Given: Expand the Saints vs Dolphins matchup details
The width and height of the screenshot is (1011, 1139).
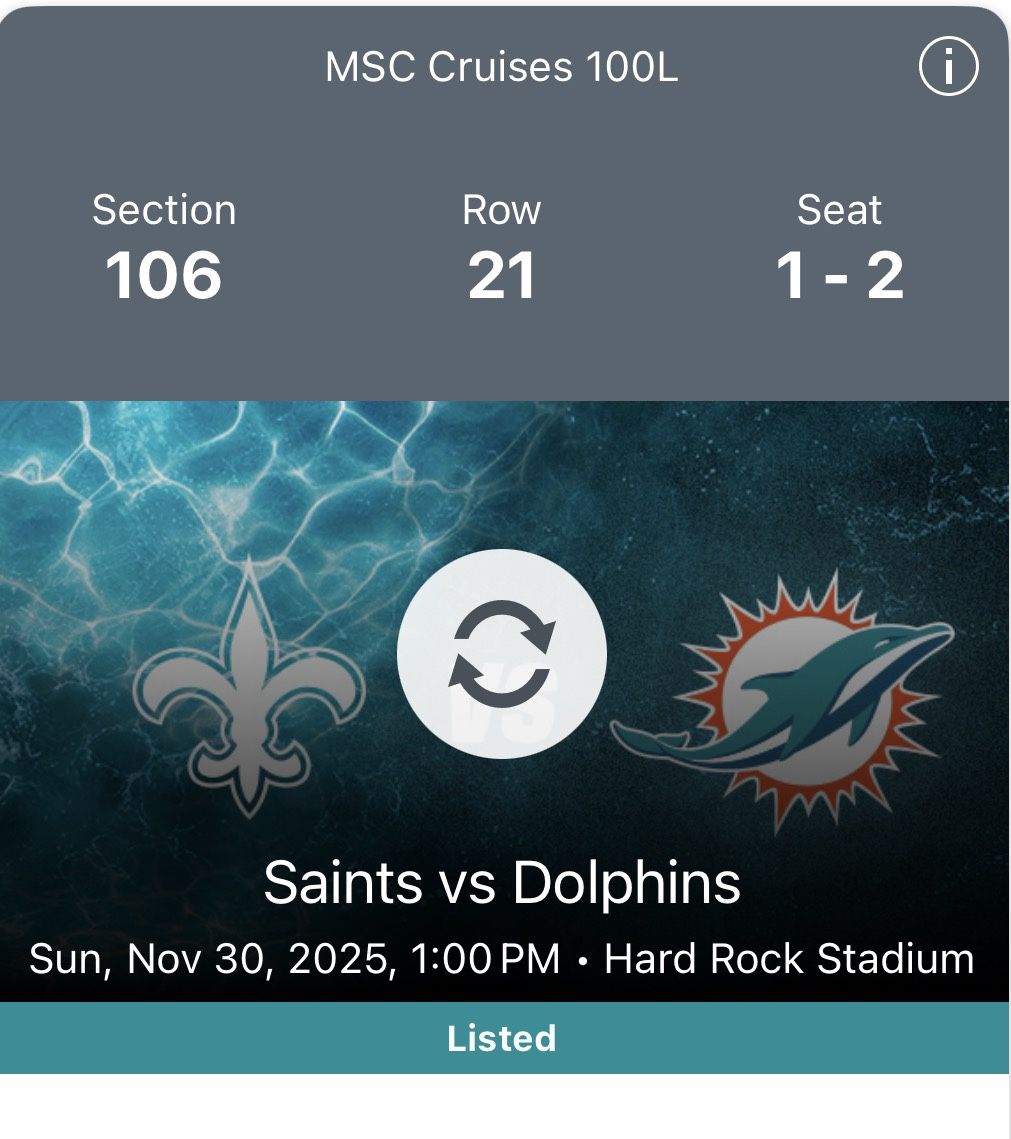Looking at the screenshot, I should 505,883.
